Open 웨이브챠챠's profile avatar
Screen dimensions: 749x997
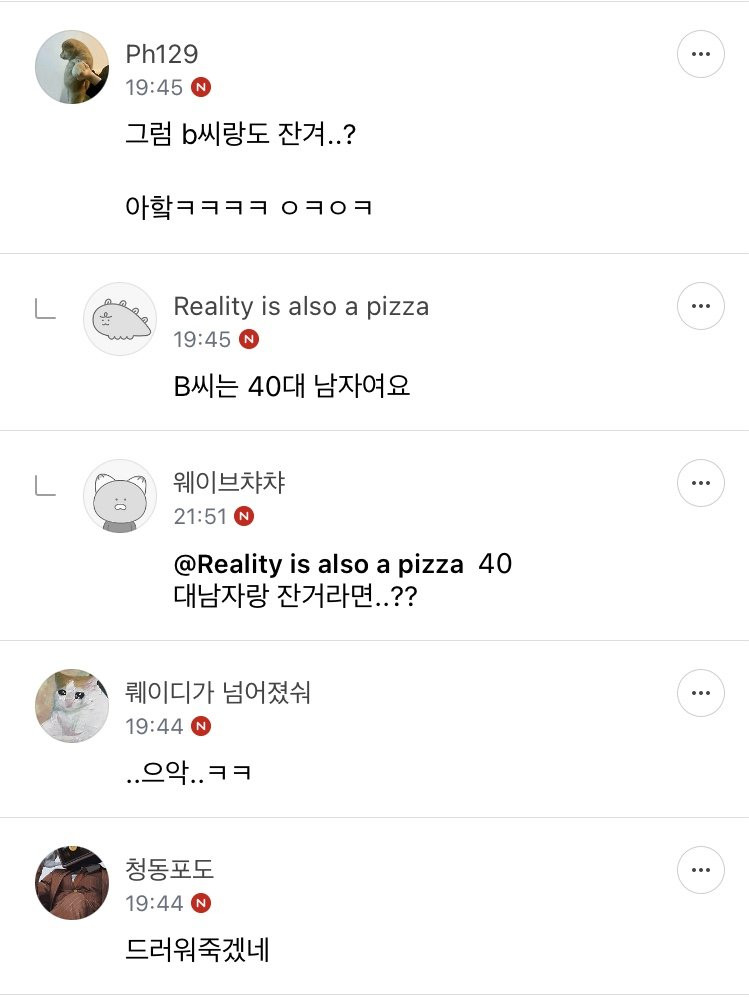(x=120, y=496)
